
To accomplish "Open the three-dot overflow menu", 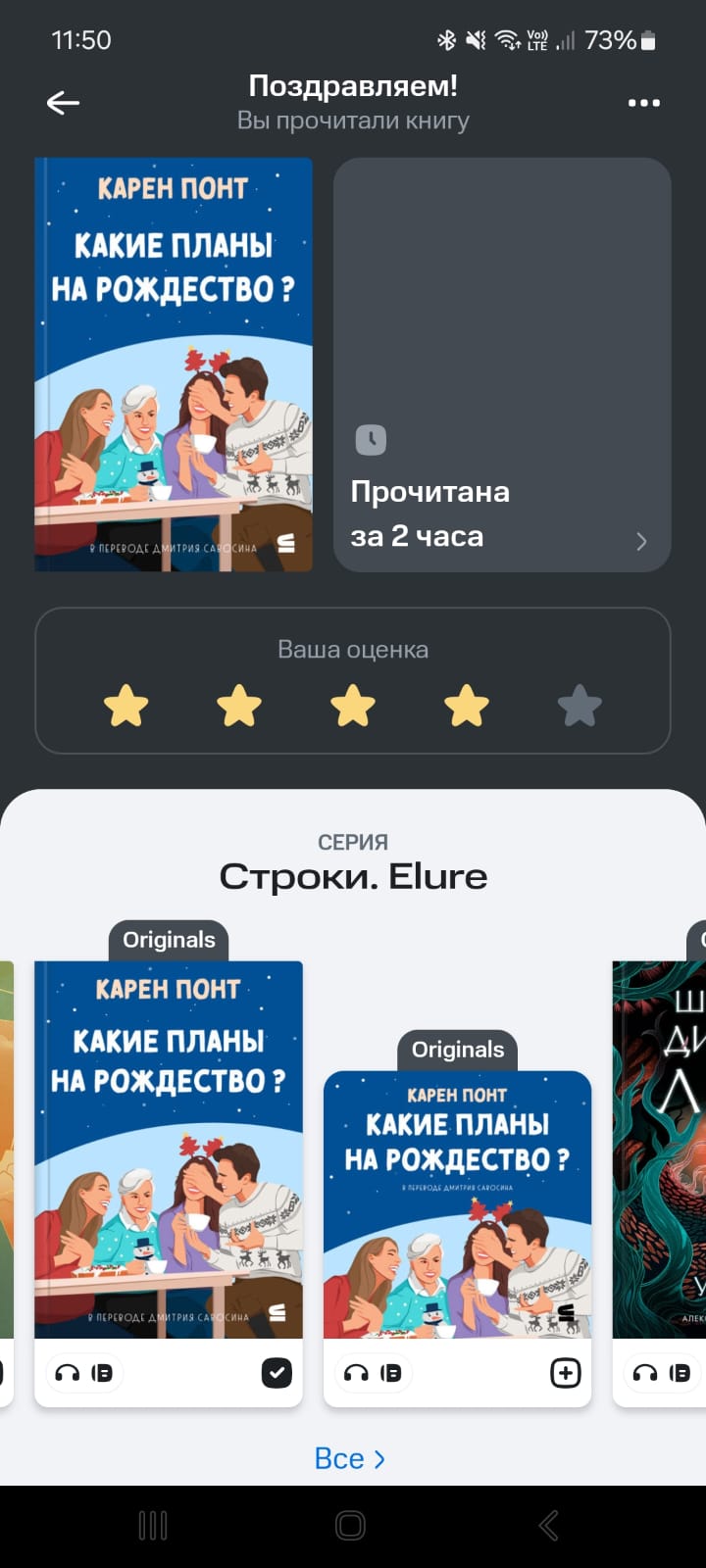I will tap(643, 103).
